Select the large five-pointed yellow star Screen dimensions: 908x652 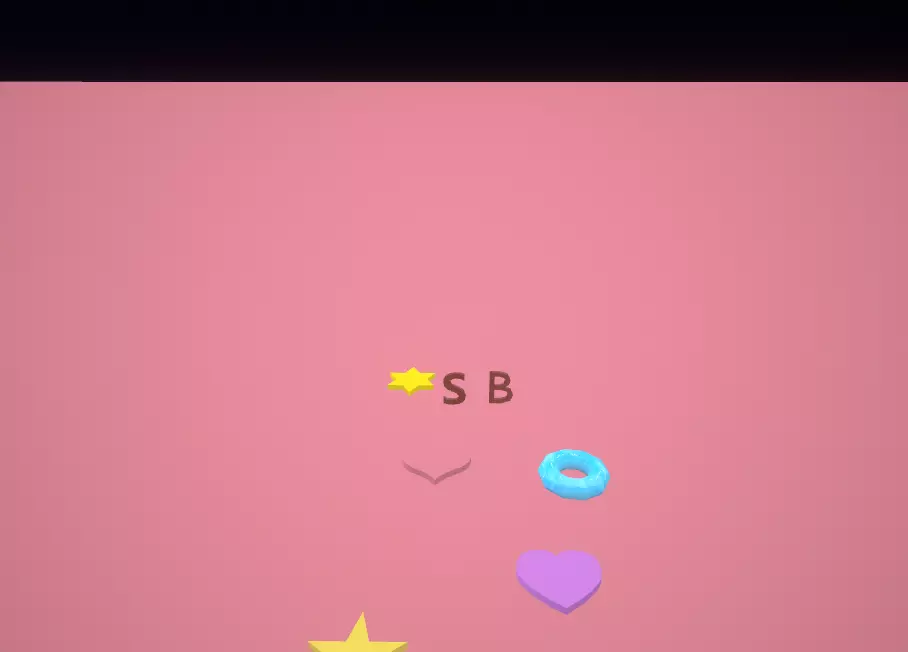(358, 633)
